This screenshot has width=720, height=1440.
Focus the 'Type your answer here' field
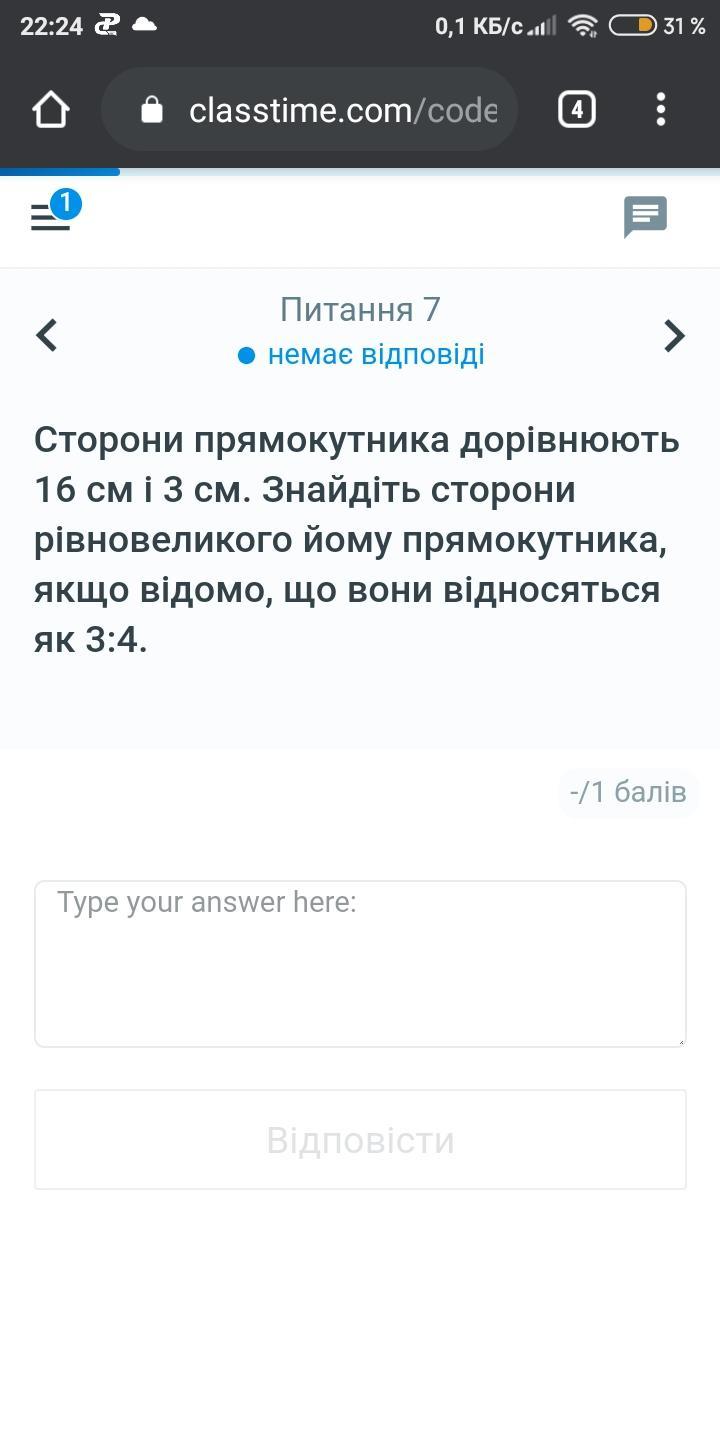[x=360, y=963]
